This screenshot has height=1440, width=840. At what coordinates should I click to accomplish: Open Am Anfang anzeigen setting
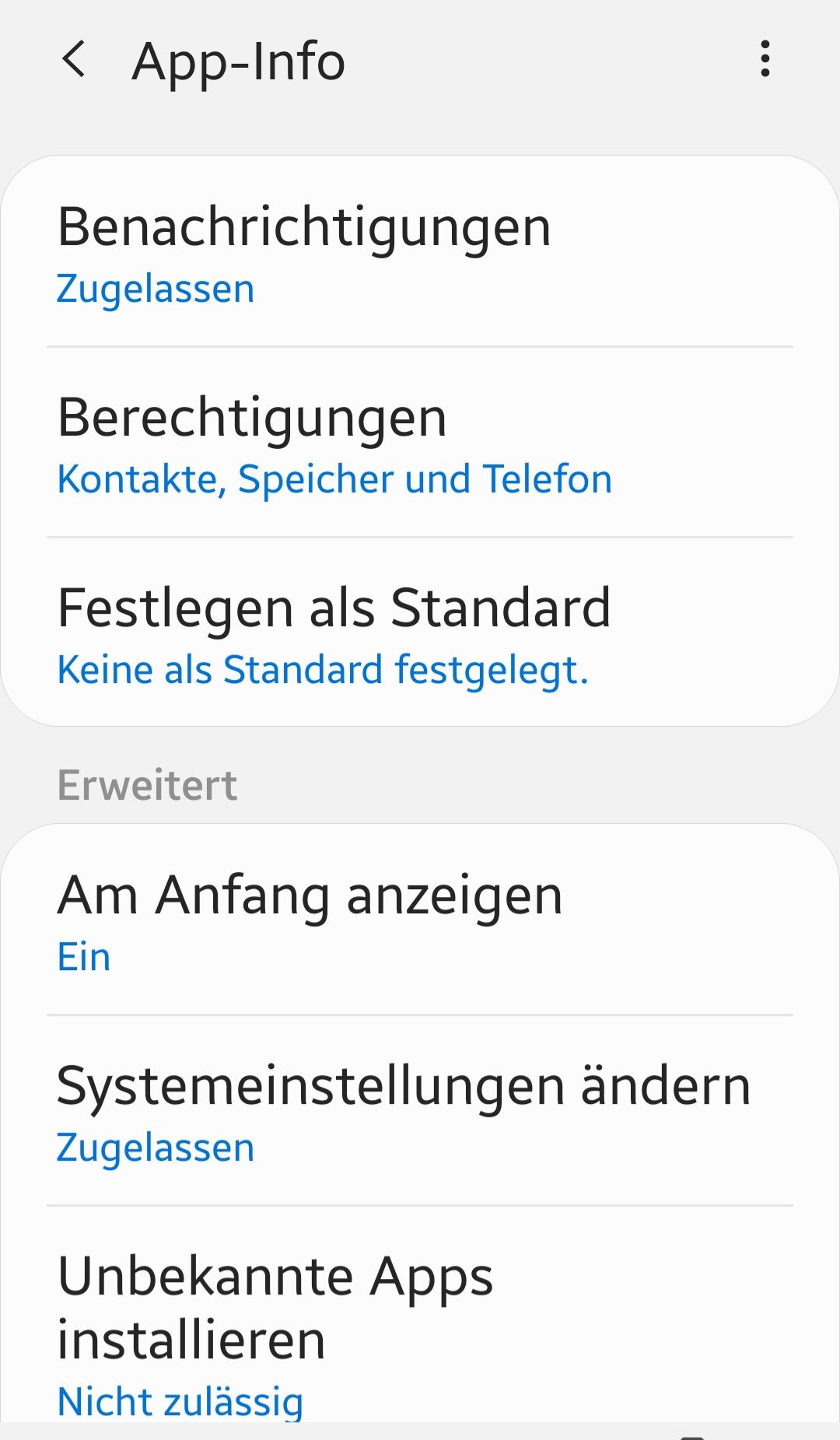click(x=420, y=921)
